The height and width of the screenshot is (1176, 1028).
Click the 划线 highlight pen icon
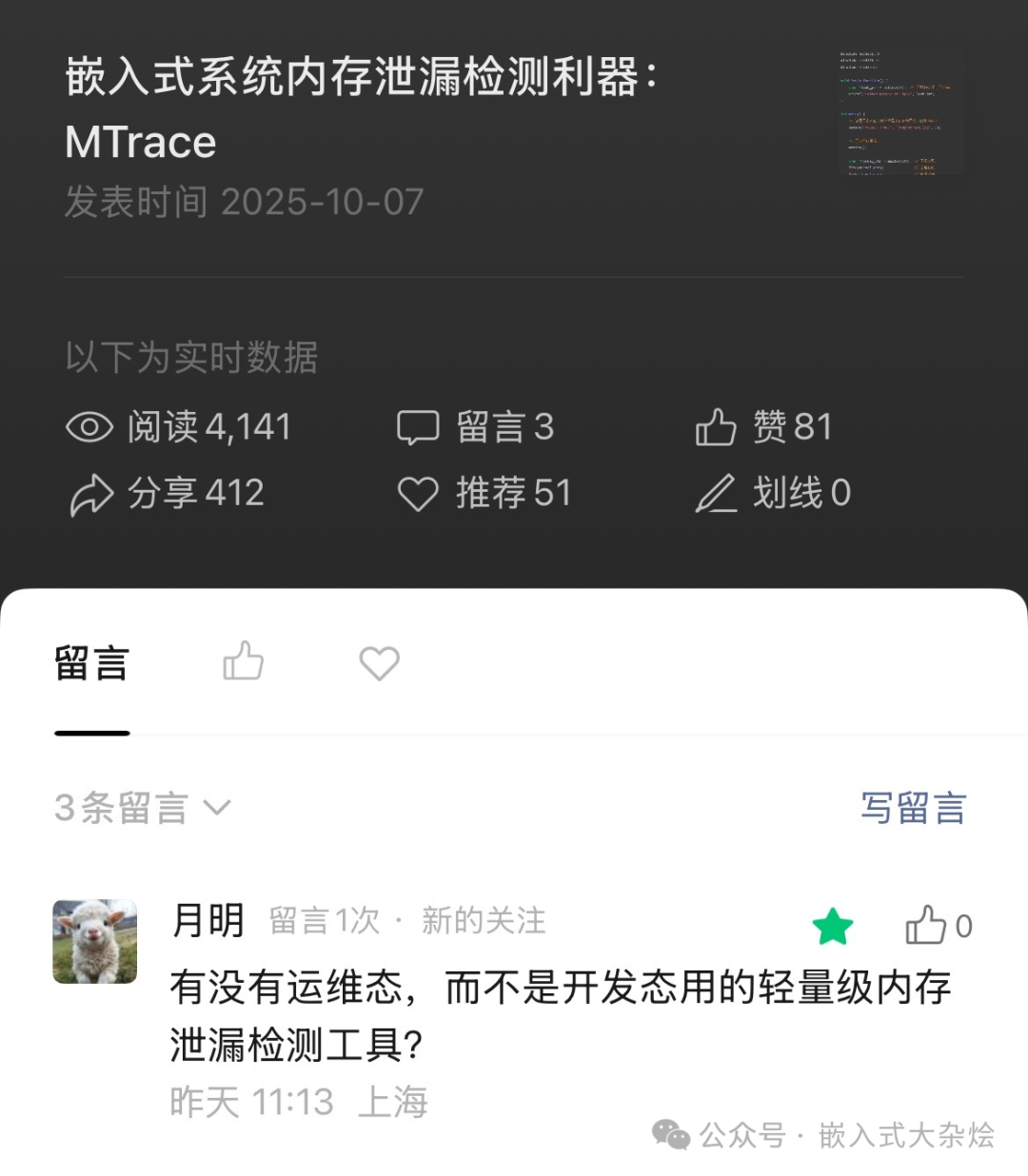coord(716,494)
